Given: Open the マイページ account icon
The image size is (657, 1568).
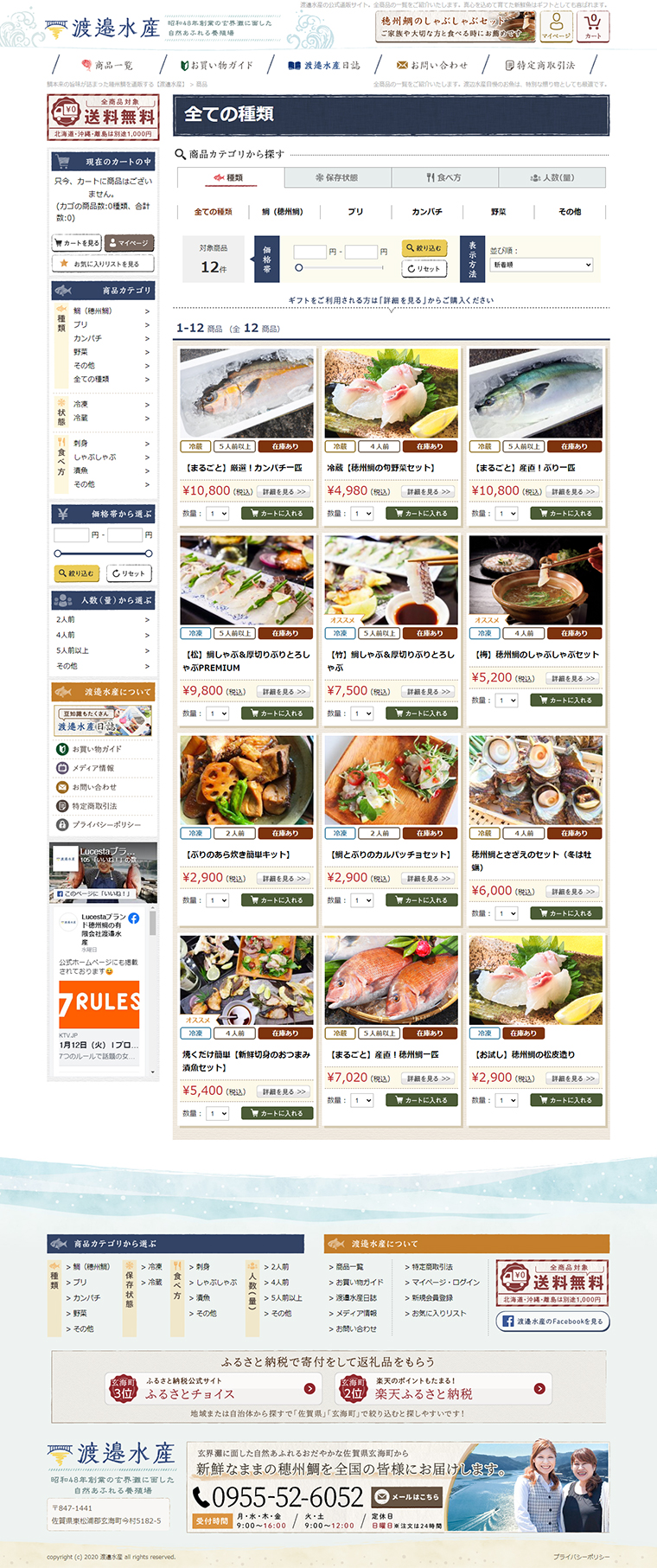Looking at the screenshot, I should (x=556, y=26).
